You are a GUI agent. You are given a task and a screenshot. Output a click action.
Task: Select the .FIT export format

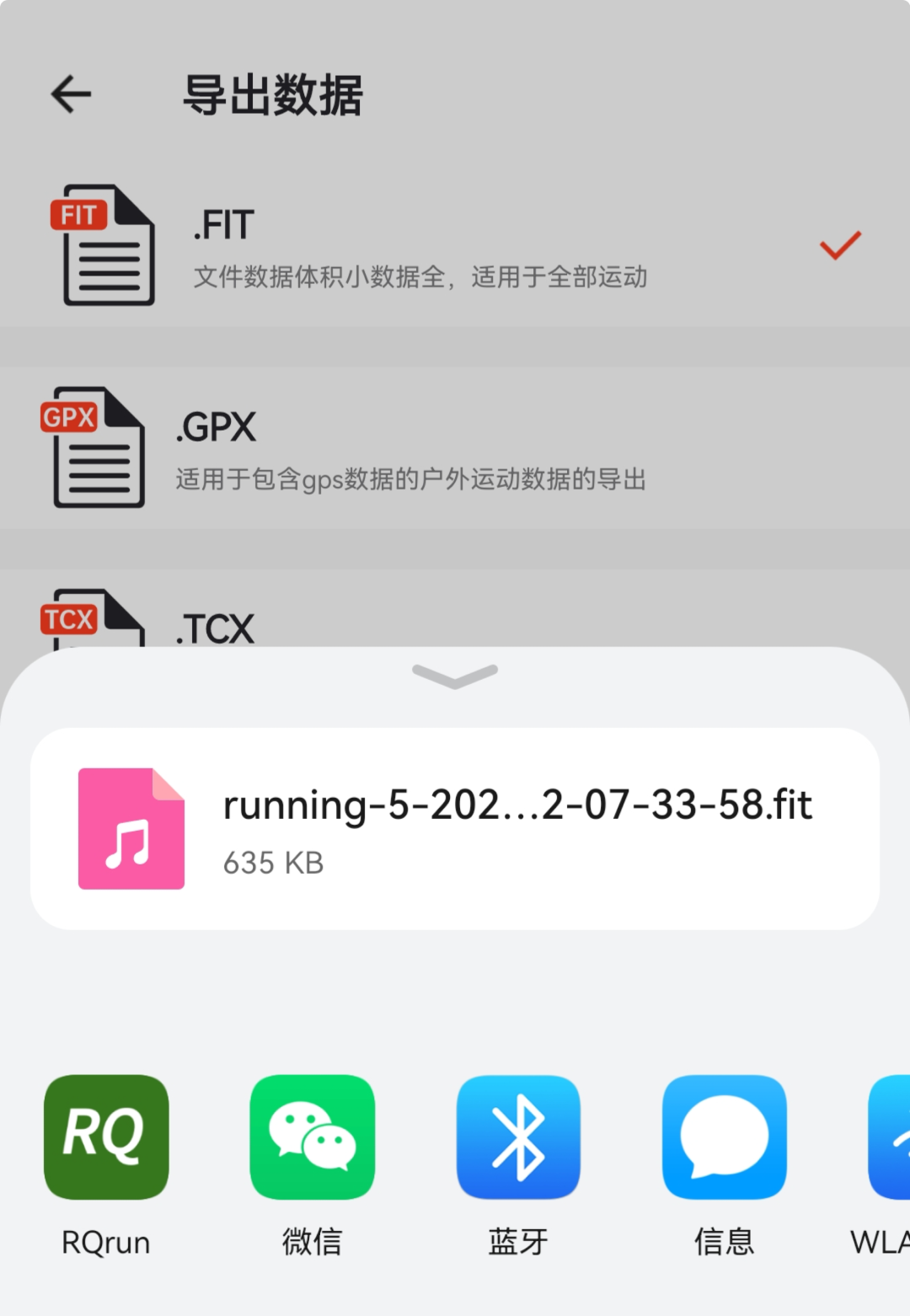click(455, 245)
